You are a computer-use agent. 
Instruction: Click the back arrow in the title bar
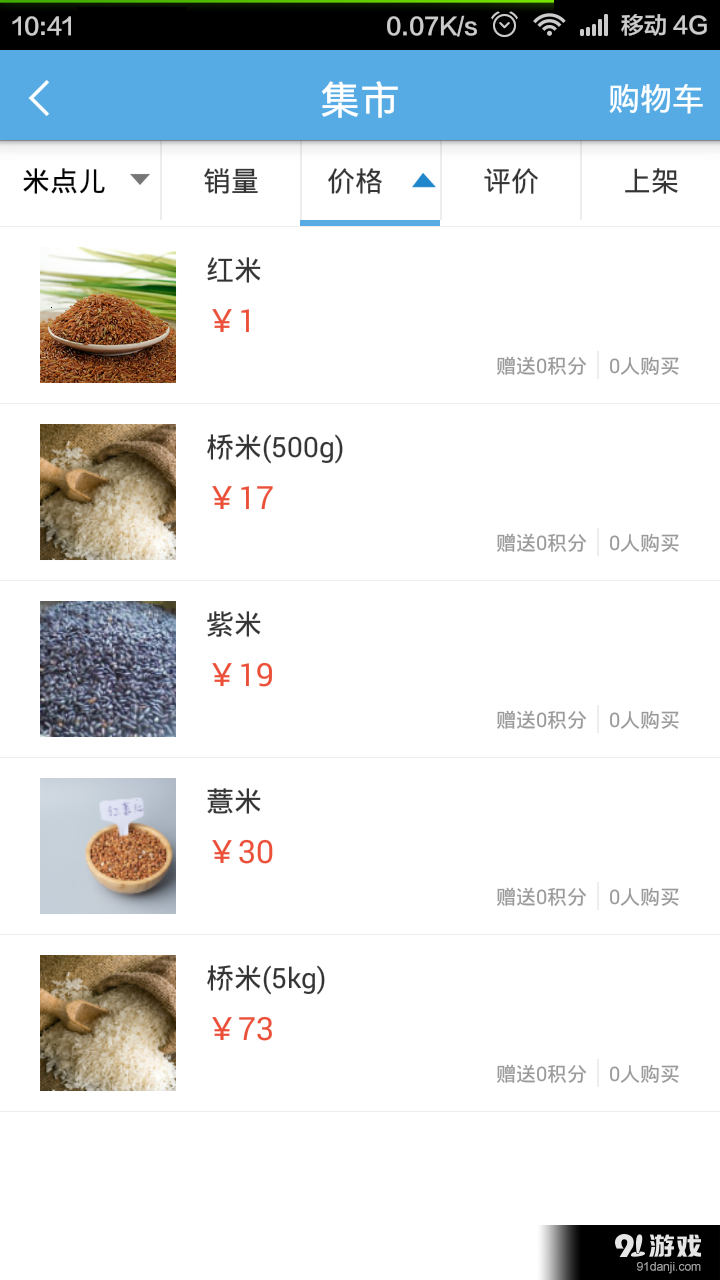(38, 96)
